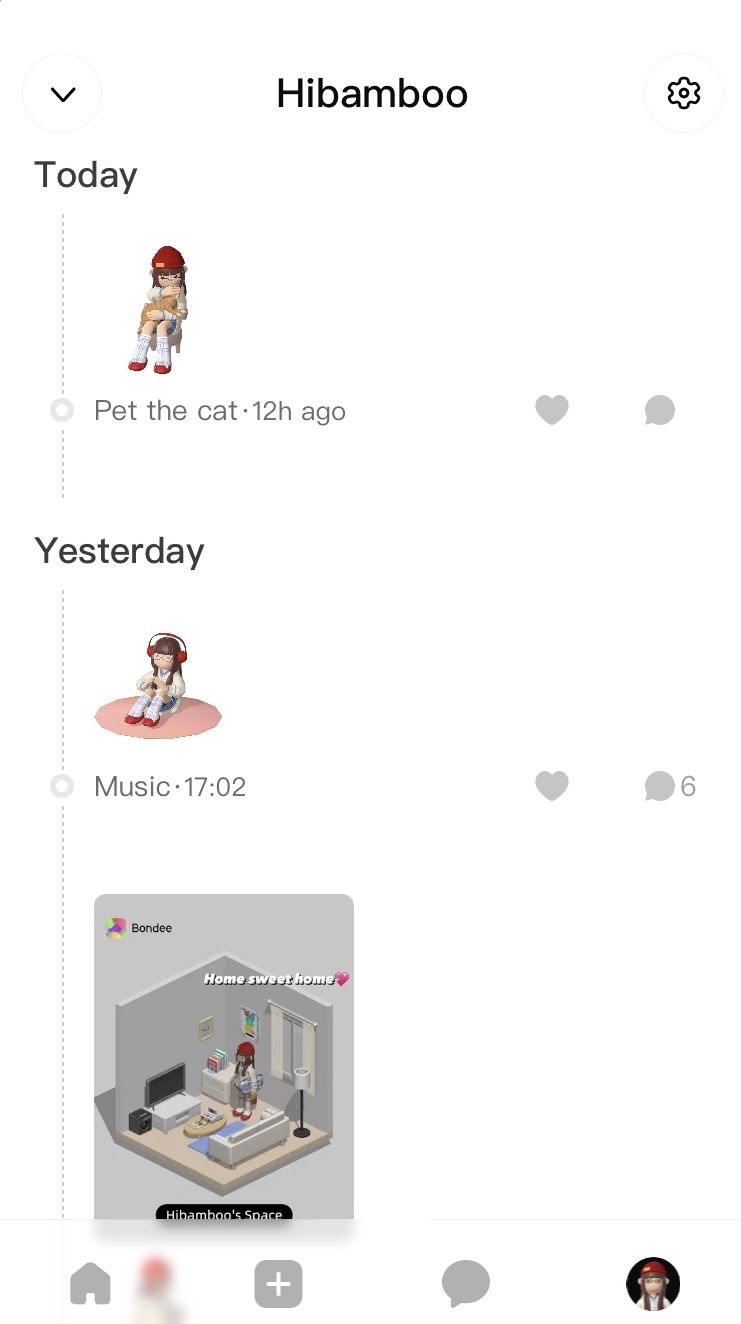The image size is (741, 1324).
Task: Switch to the chat tab
Action: coord(465,1283)
